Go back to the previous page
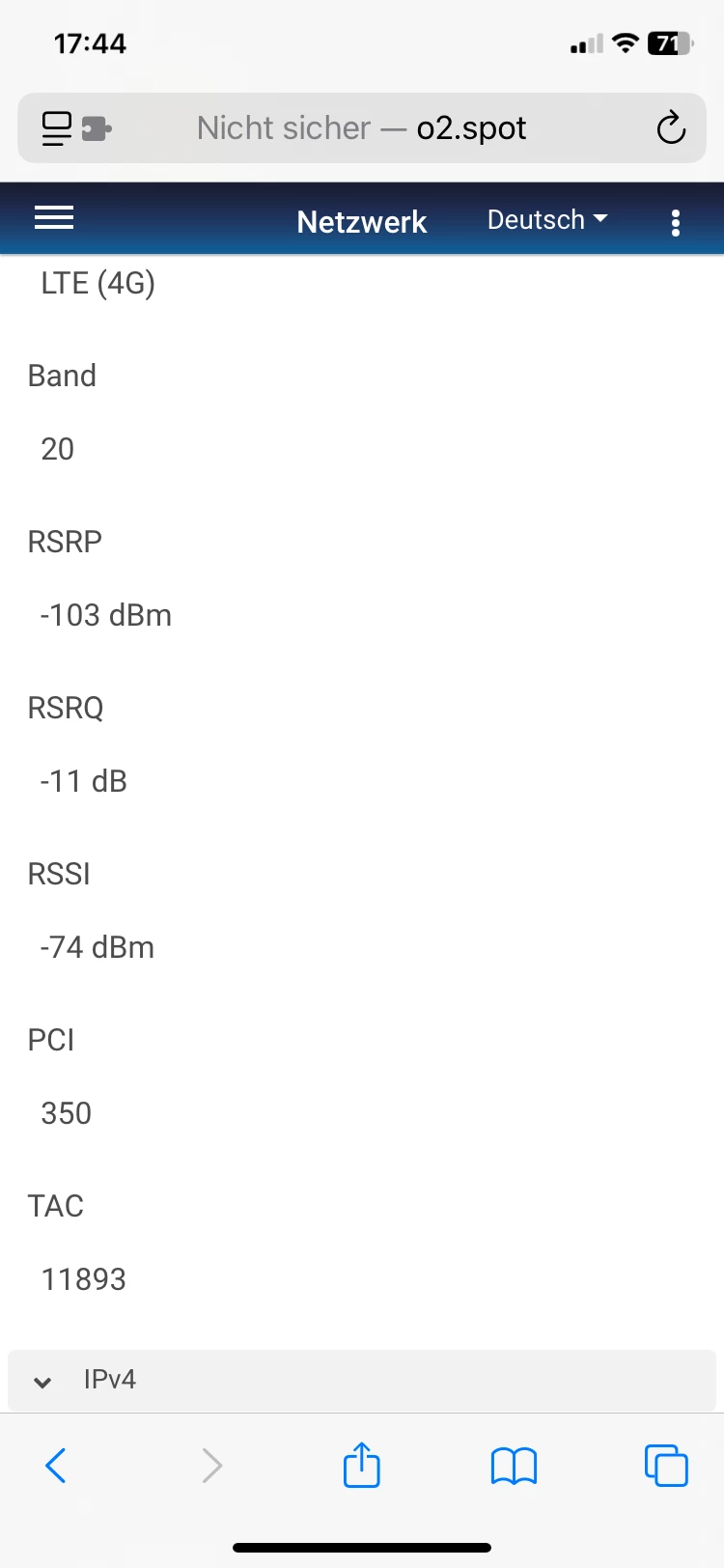The image size is (724, 1568). click(x=56, y=1466)
